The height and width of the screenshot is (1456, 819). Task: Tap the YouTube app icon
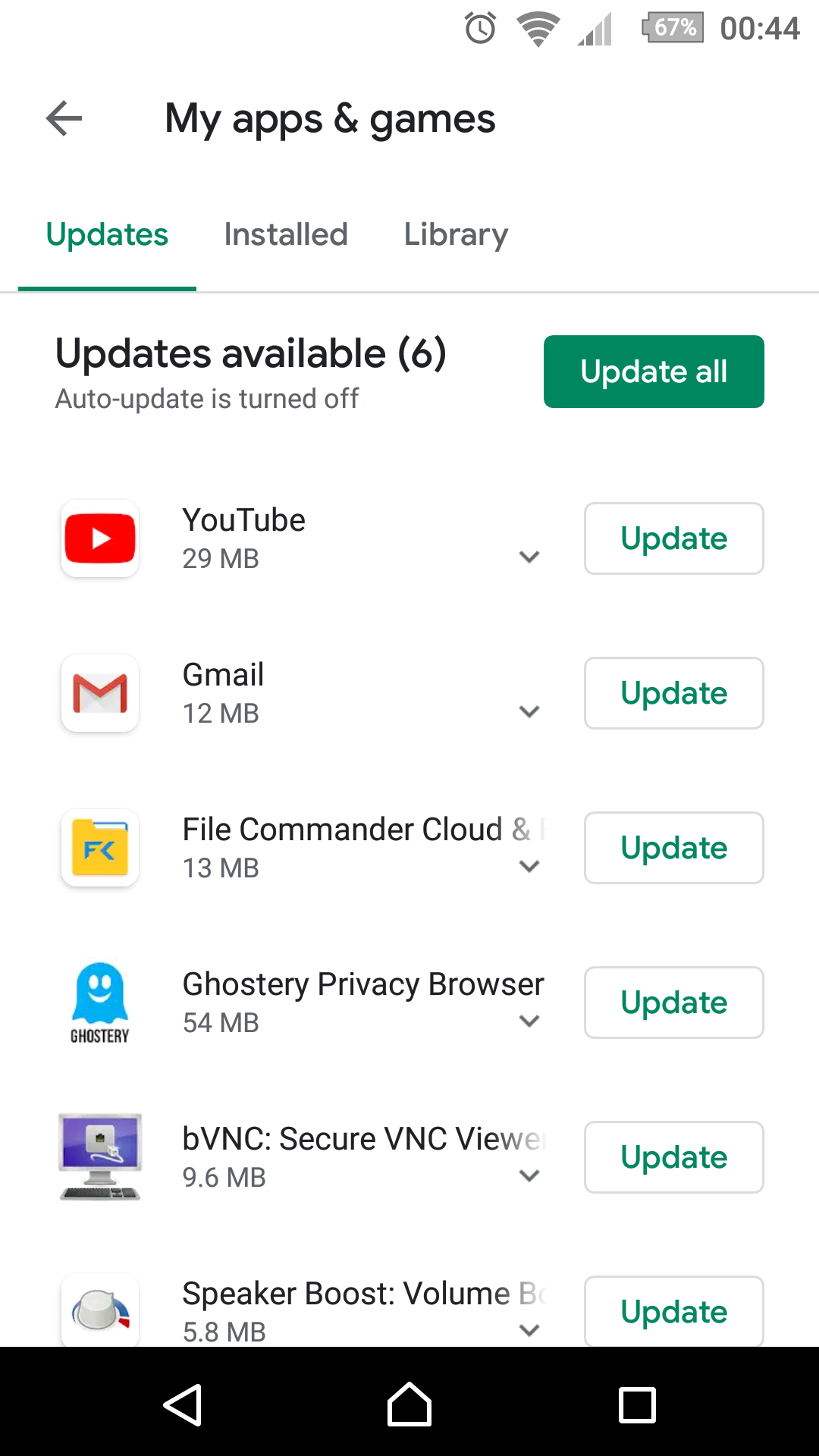click(x=99, y=538)
